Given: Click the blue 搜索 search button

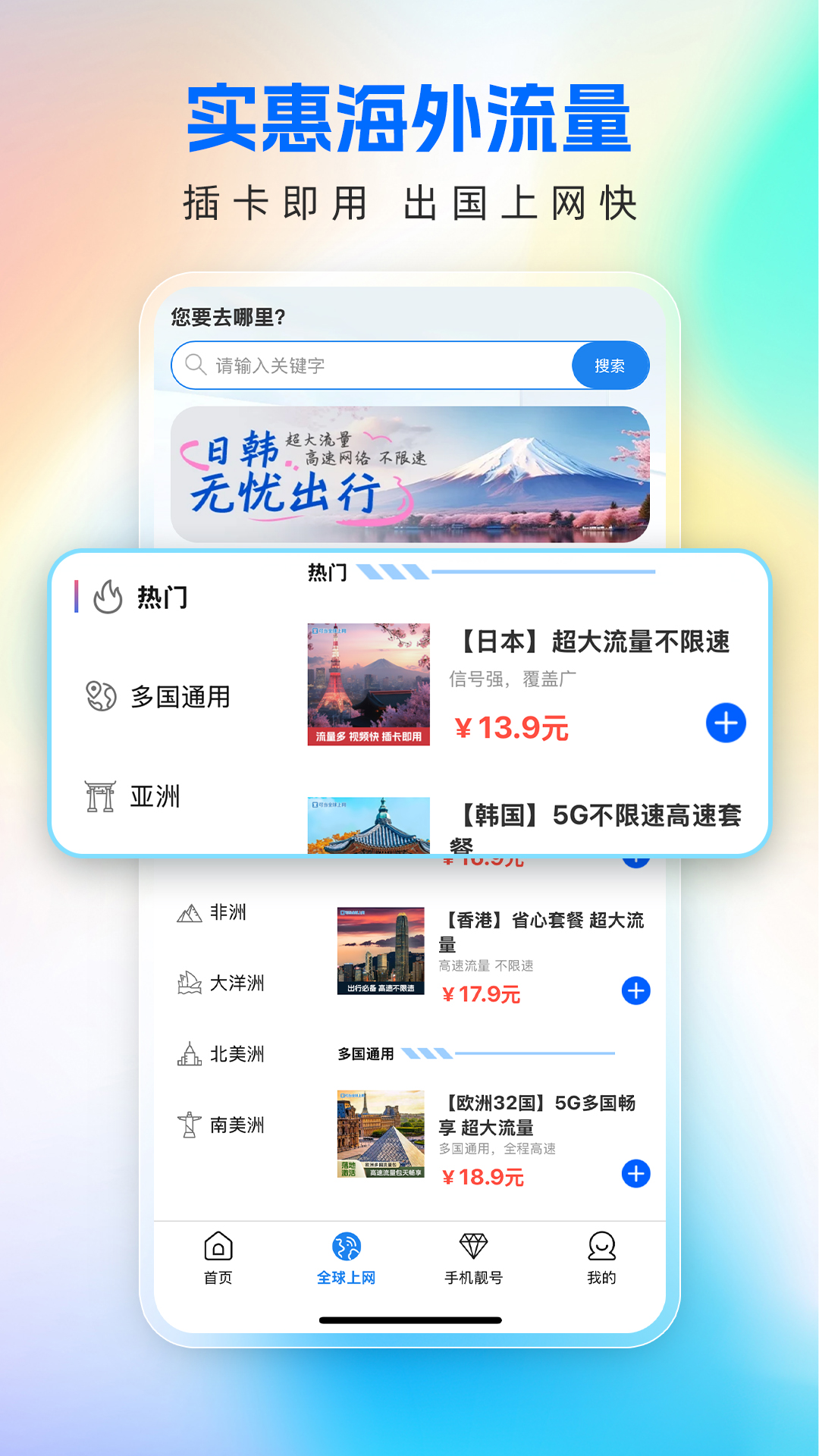Looking at the screenshot, I should pyautogui.click(x=610, y=365).
